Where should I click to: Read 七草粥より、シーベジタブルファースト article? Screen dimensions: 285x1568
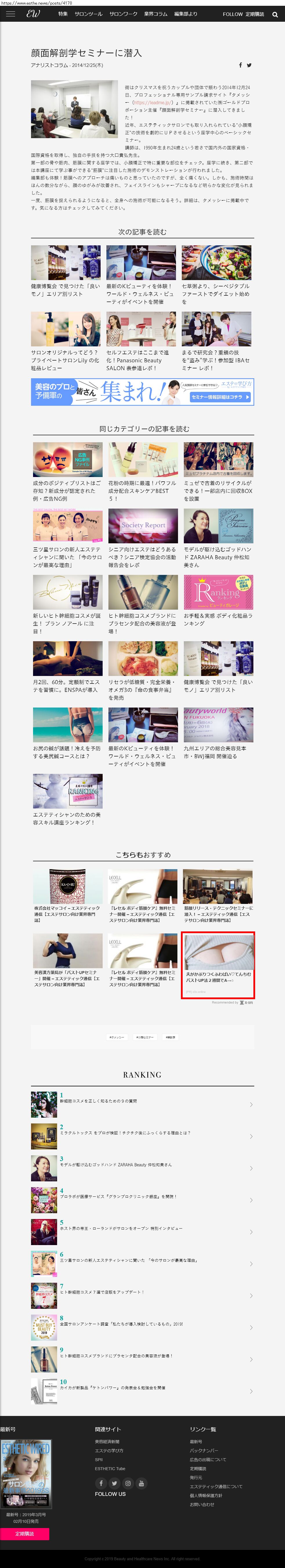point(216,293)
